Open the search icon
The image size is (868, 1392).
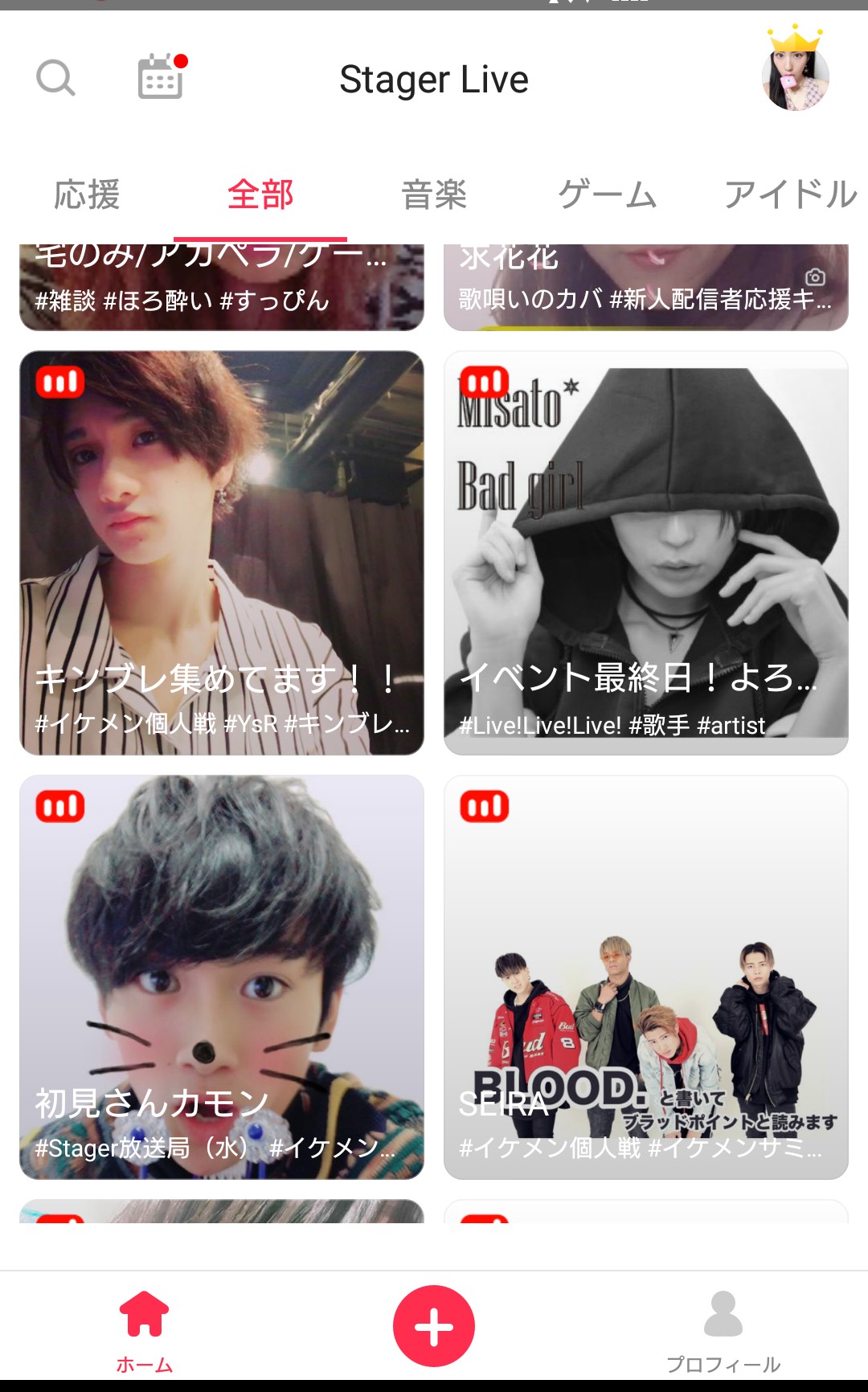pyautogui.click(x=55, y=78)
